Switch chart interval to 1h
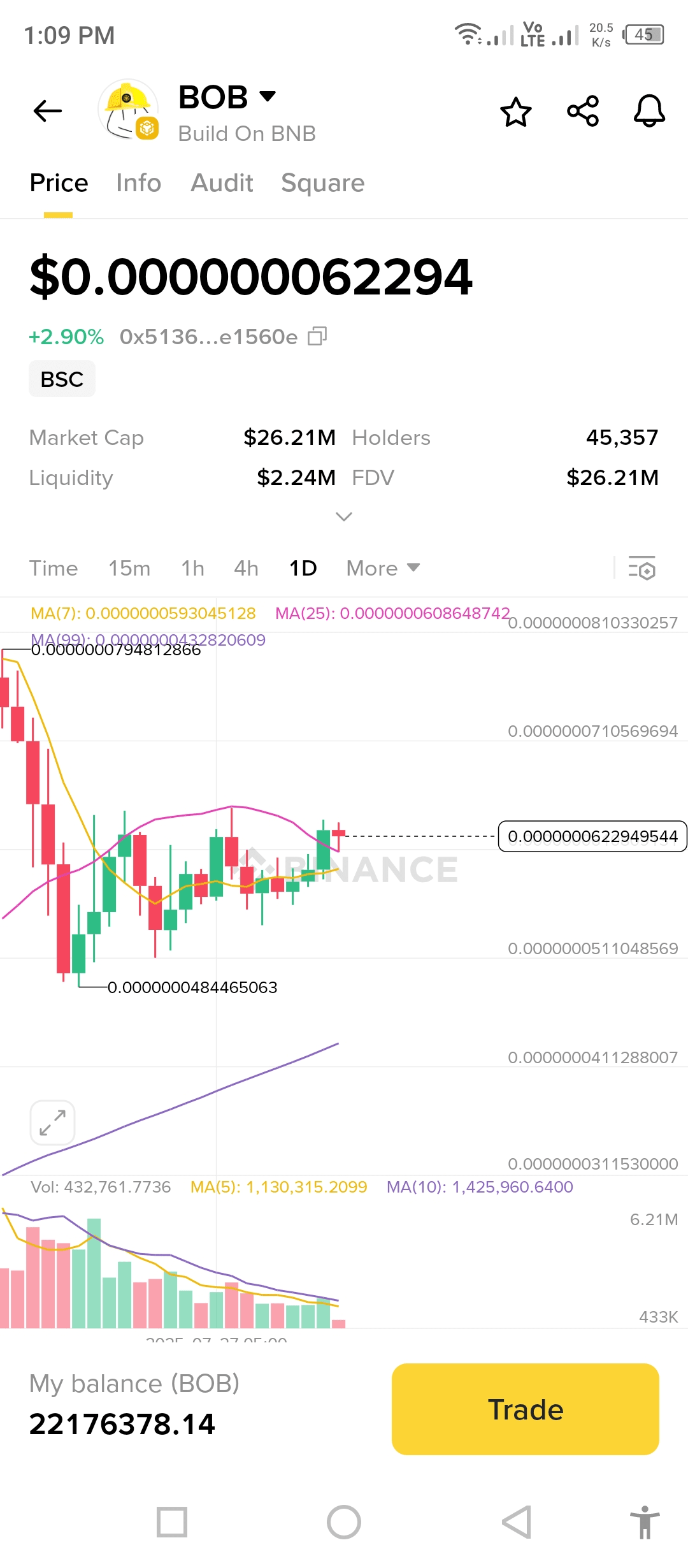Screen dimensions: 688x1568 pyautogui.click(x=192, y=568)
